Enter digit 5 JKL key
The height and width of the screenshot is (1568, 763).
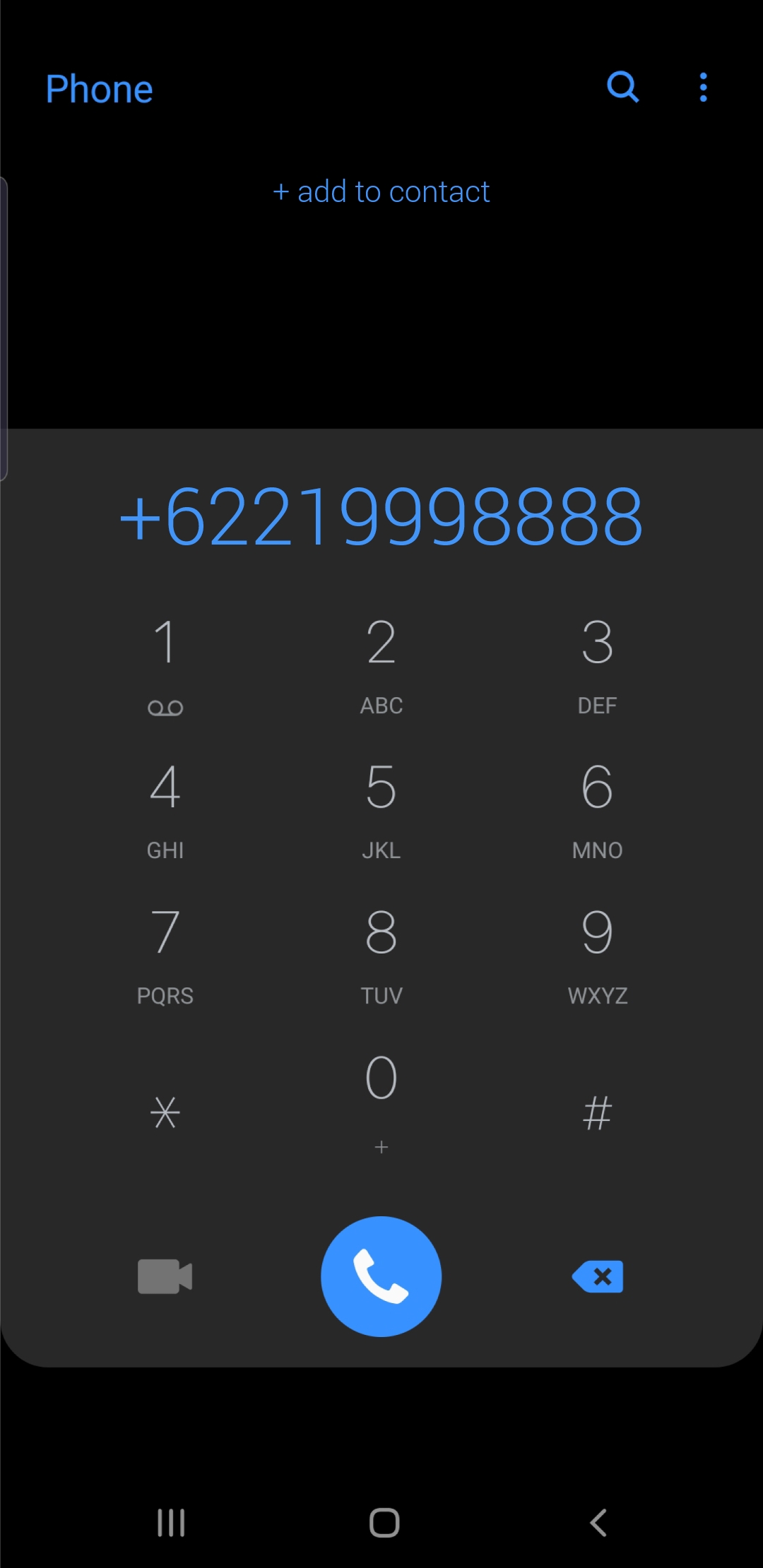381,812
